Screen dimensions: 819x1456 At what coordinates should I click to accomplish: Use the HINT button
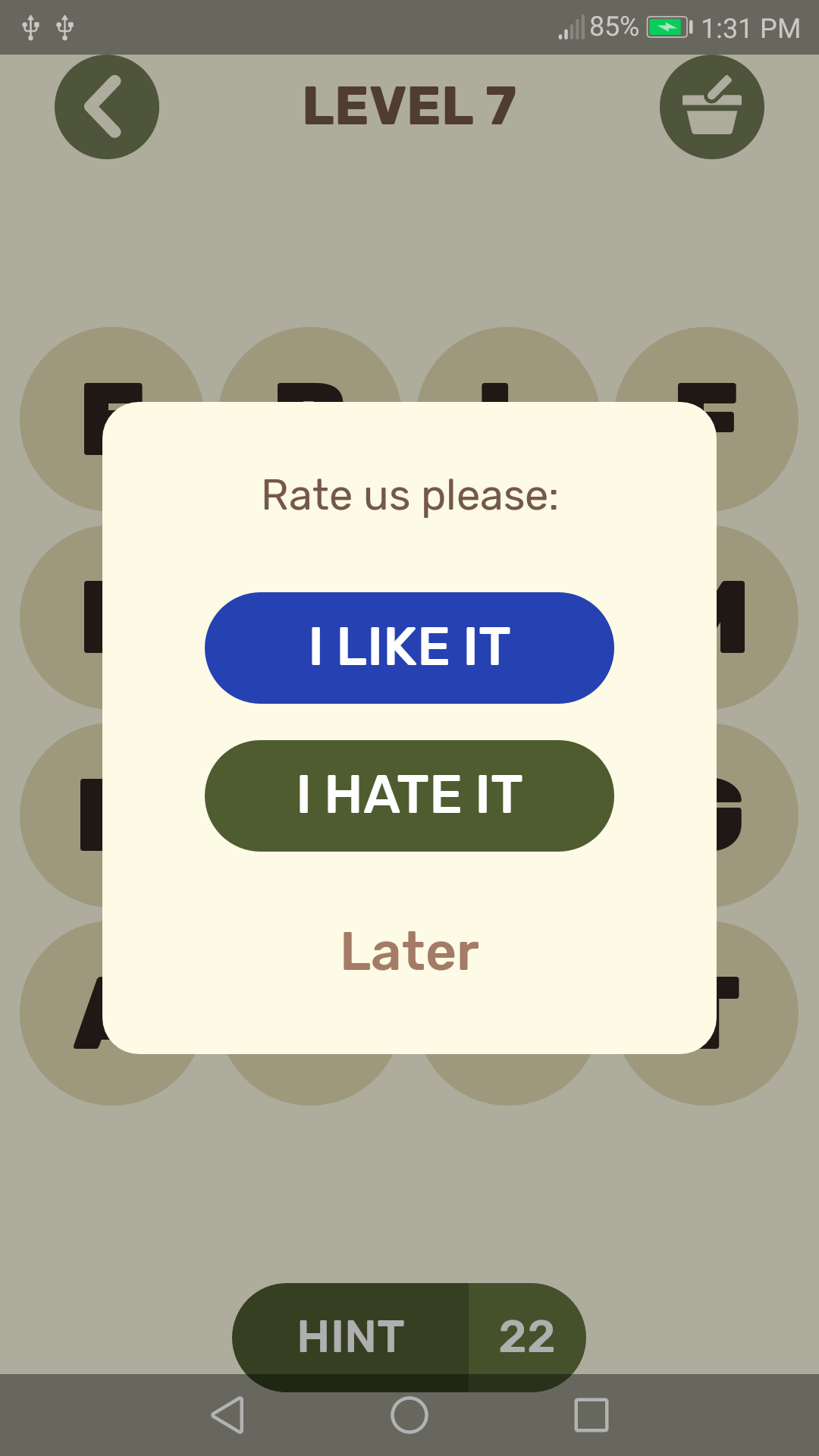[x=351, y=1336]
